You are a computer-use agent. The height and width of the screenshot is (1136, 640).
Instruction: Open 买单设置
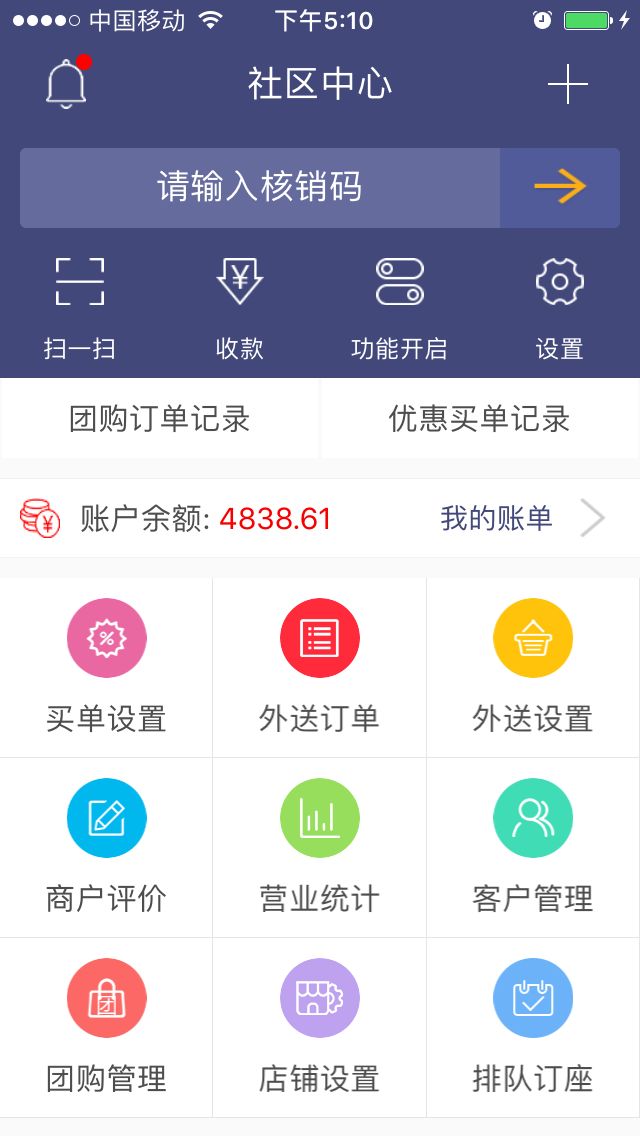(106, 667)
